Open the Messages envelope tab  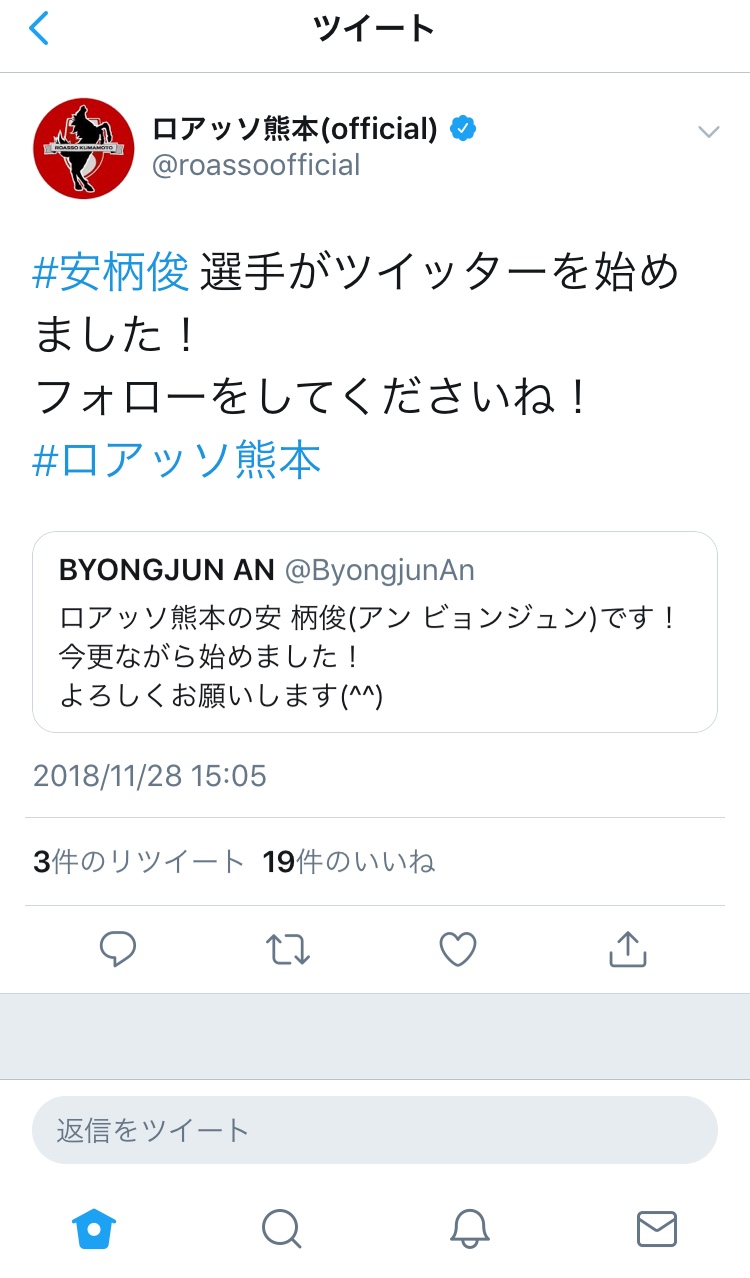657,1229
